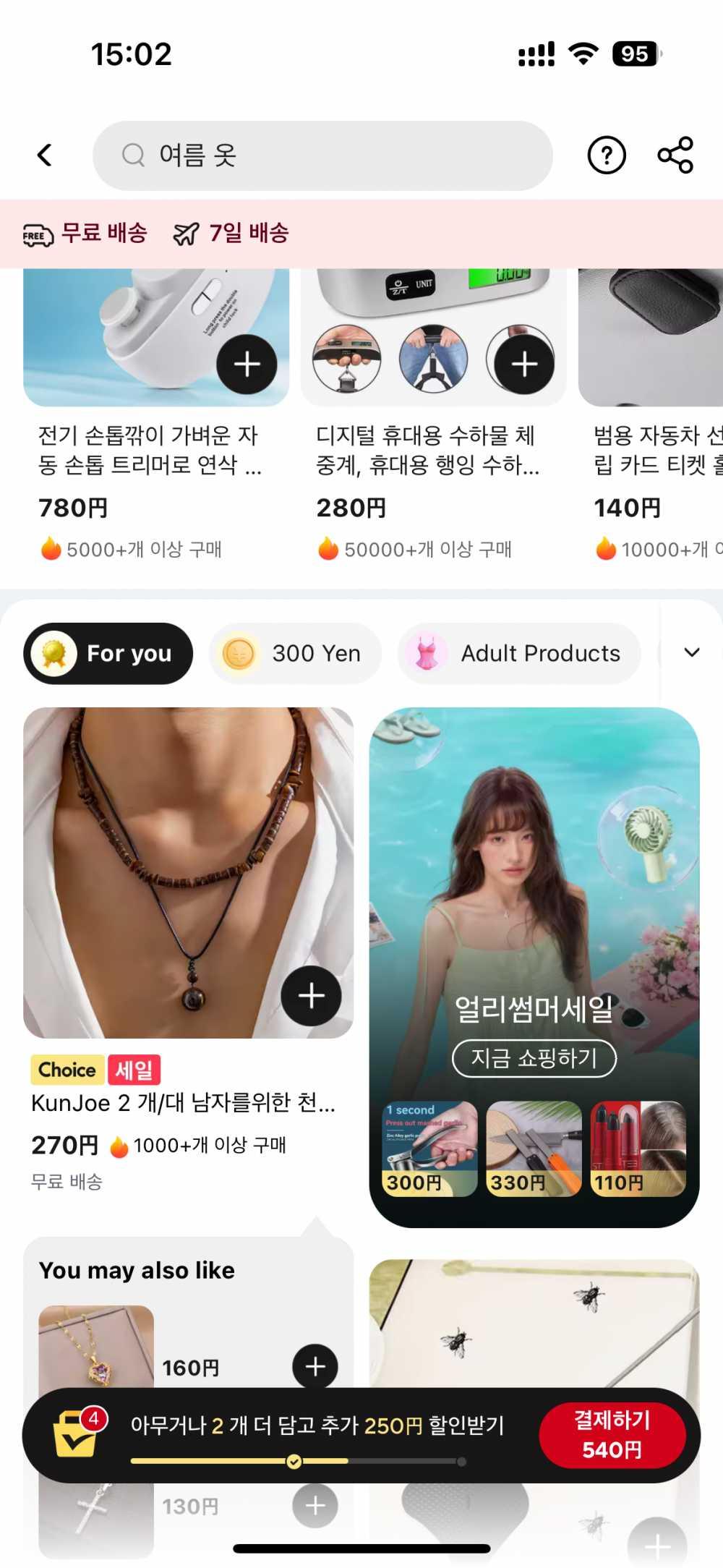The image size is (723, 1568).
Task: Add the 디지털 휴대용 수하물 체중계 to cart
Action: (523, 365)
